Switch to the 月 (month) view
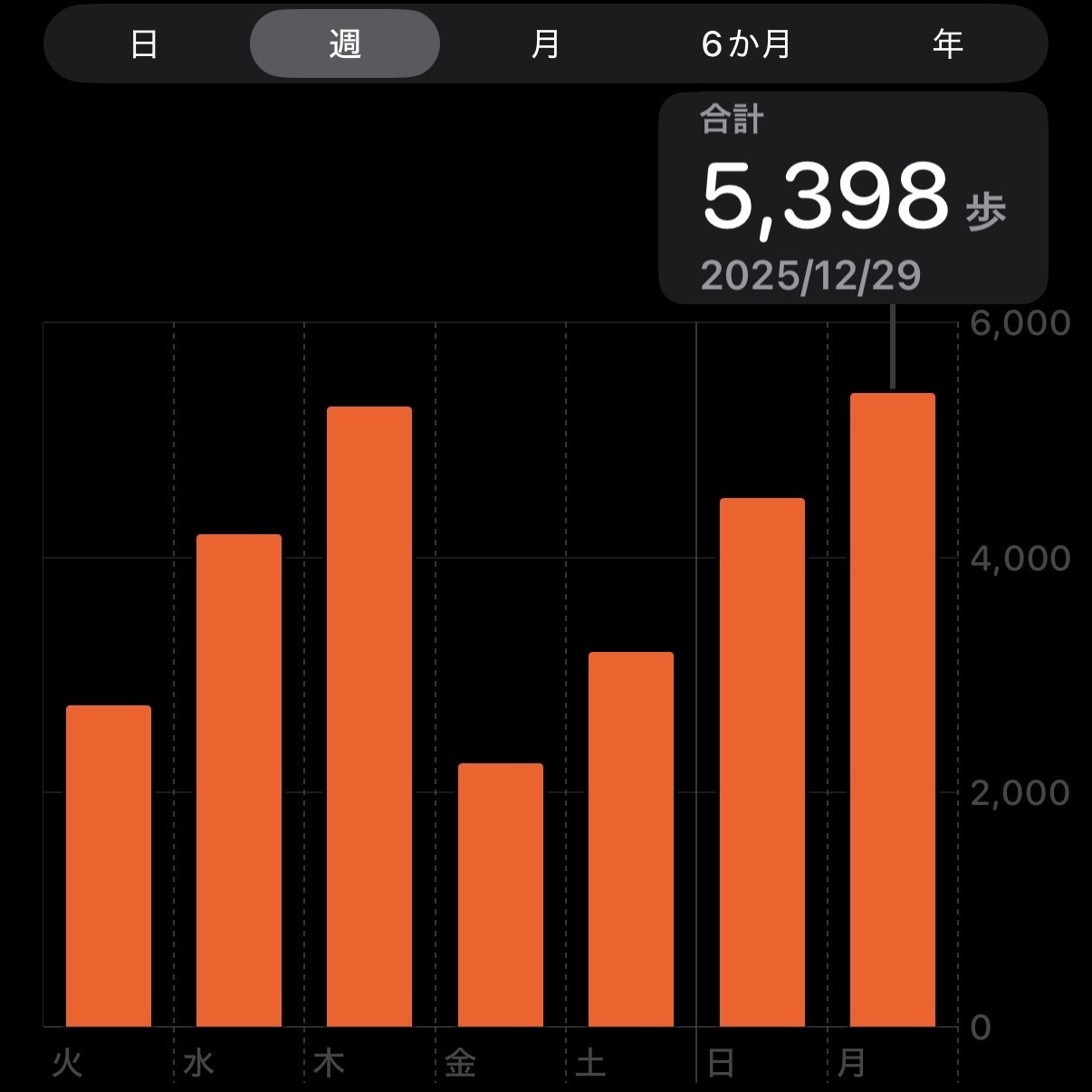The width and height of the screenshot is (1092, 1092). [x=545, y=43]
